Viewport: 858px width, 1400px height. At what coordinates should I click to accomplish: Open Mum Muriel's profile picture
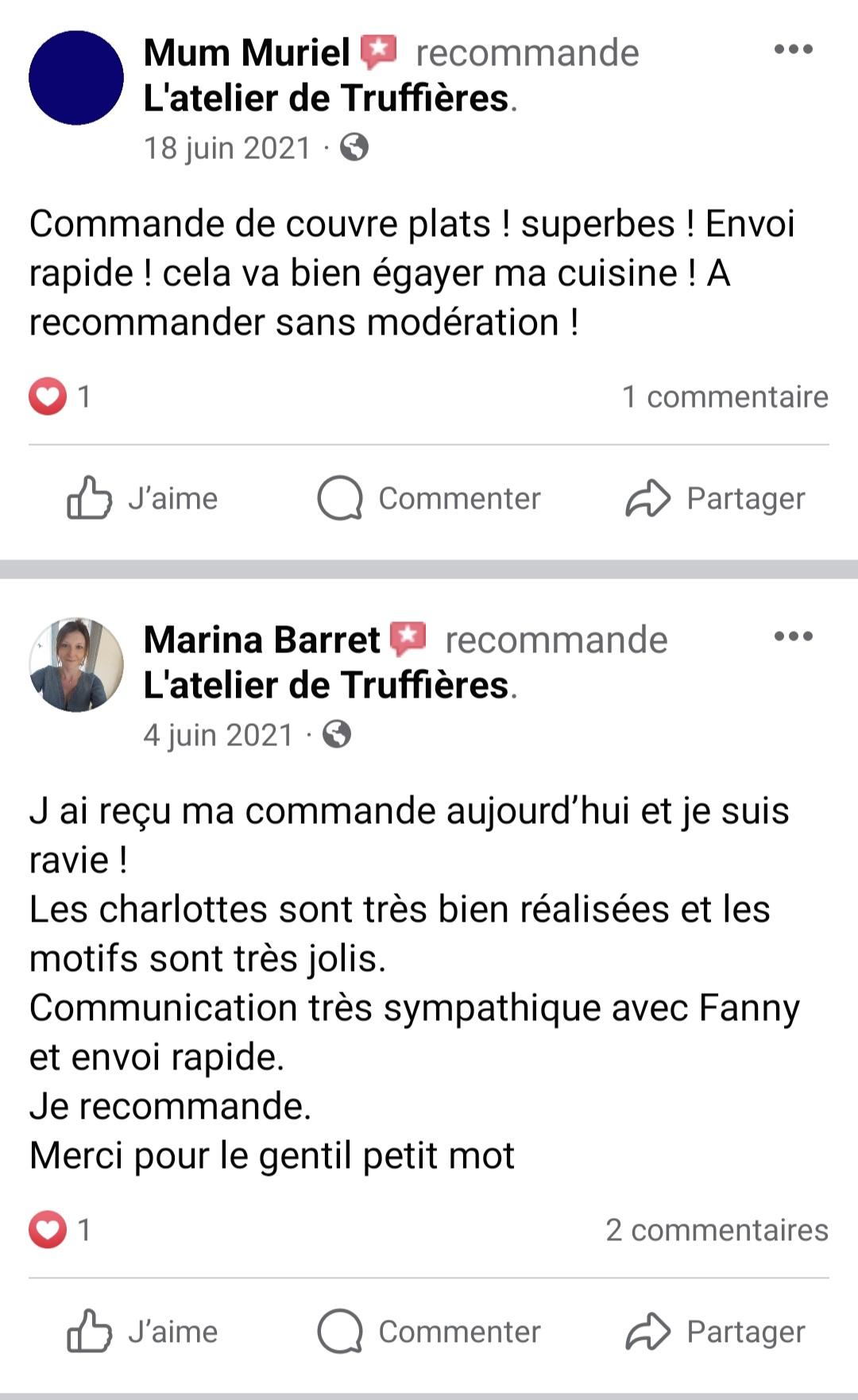[76, 78]
